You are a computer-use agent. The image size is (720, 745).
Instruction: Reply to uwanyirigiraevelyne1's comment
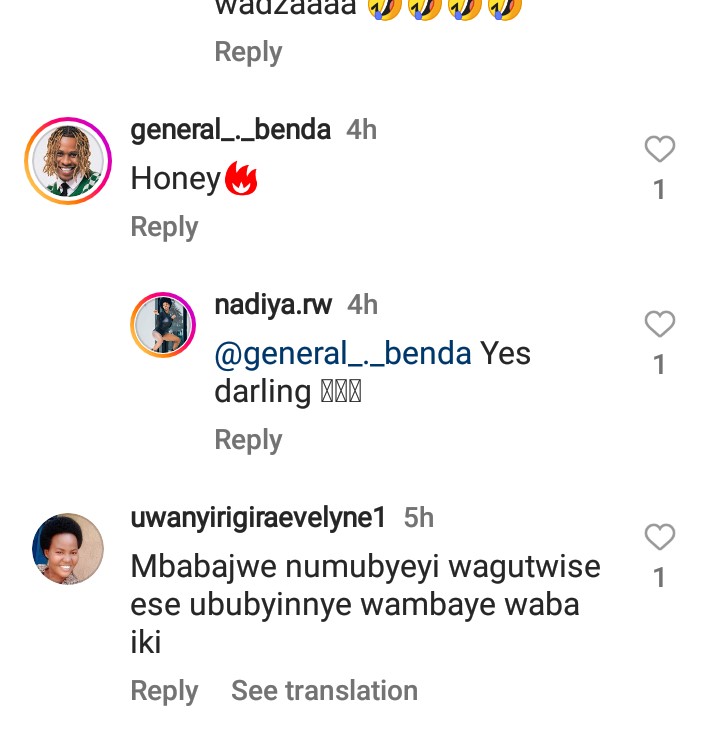pos(164,691)
